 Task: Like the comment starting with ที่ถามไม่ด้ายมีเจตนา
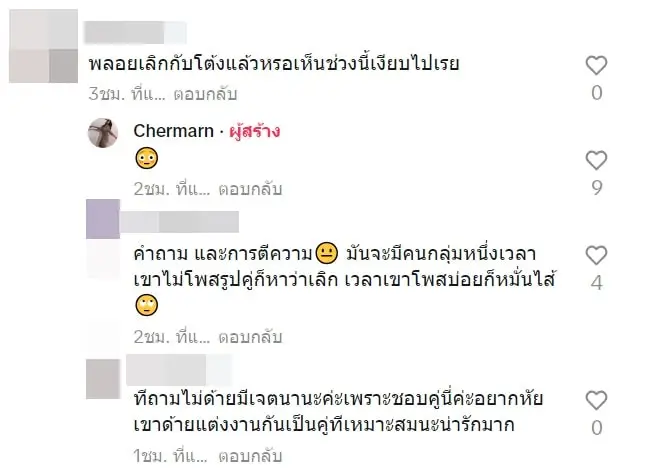click(596, 401)
